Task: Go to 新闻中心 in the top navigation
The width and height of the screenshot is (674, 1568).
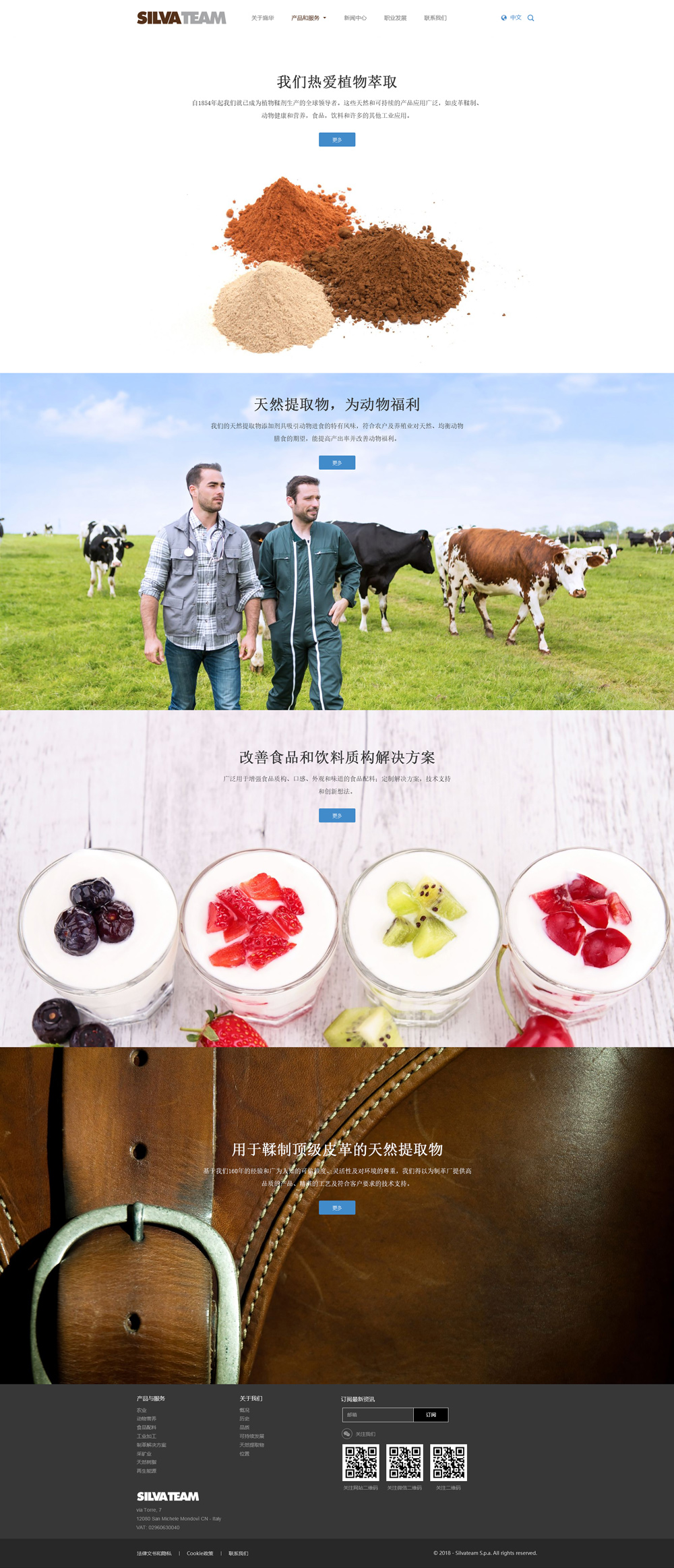Action: coord(355,18)
